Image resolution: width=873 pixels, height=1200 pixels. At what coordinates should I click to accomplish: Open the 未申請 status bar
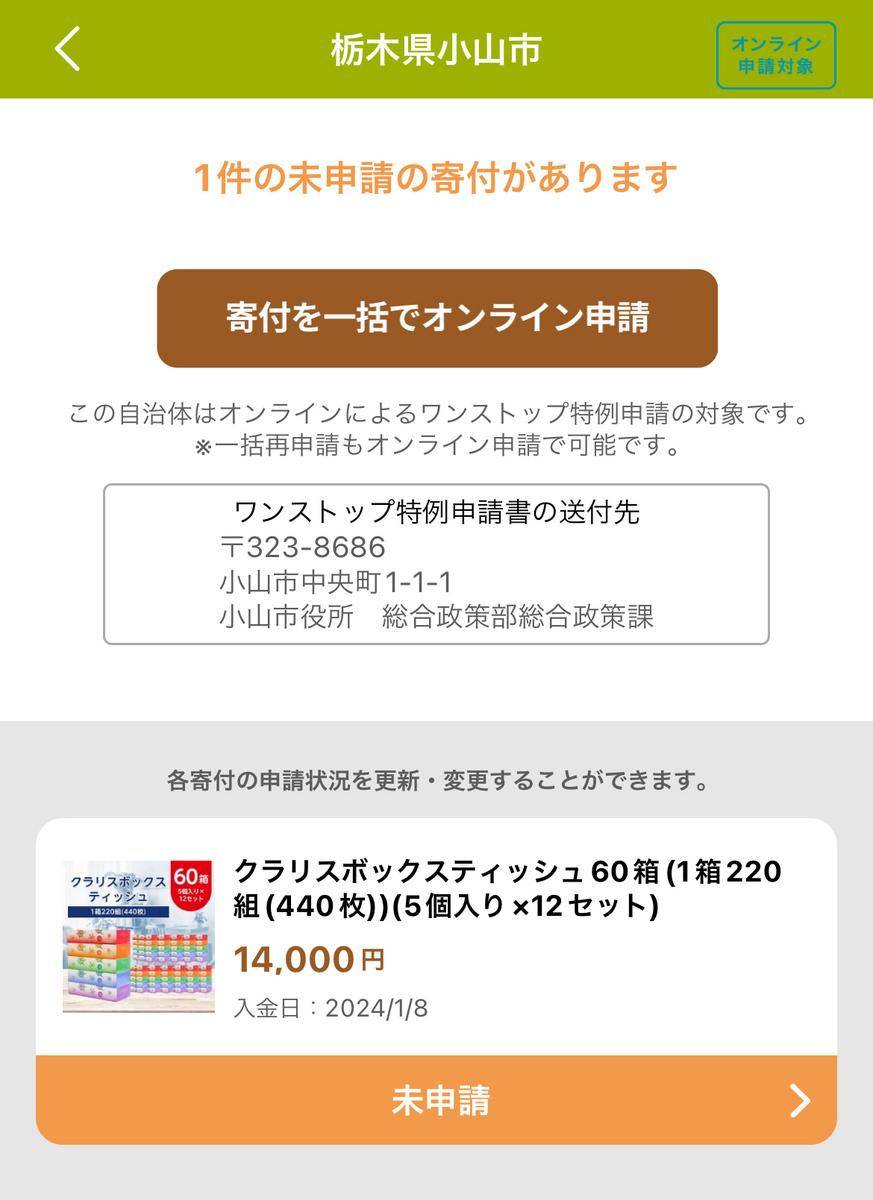point(436,1100)
